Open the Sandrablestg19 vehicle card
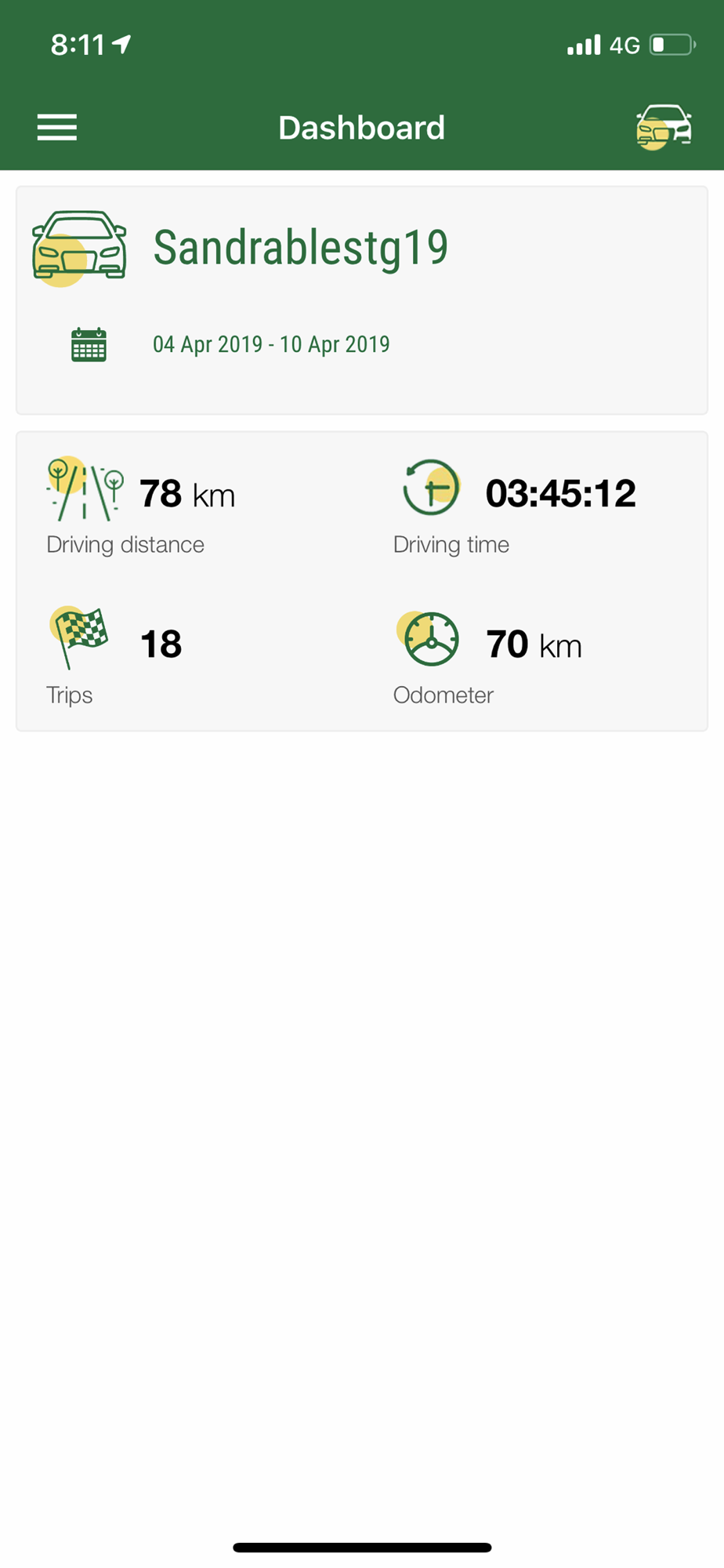The image size is (724, 1568). click(362, 300)
